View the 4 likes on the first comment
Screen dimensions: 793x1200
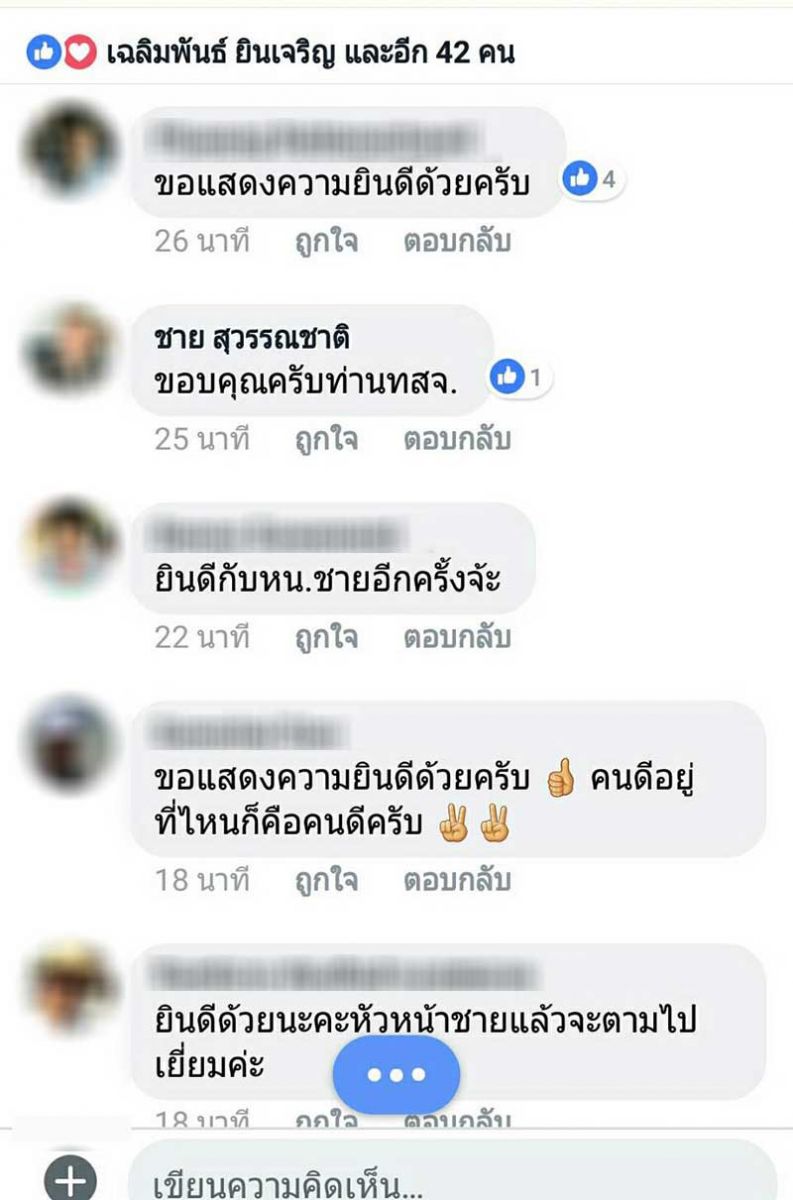coord(593,180)
